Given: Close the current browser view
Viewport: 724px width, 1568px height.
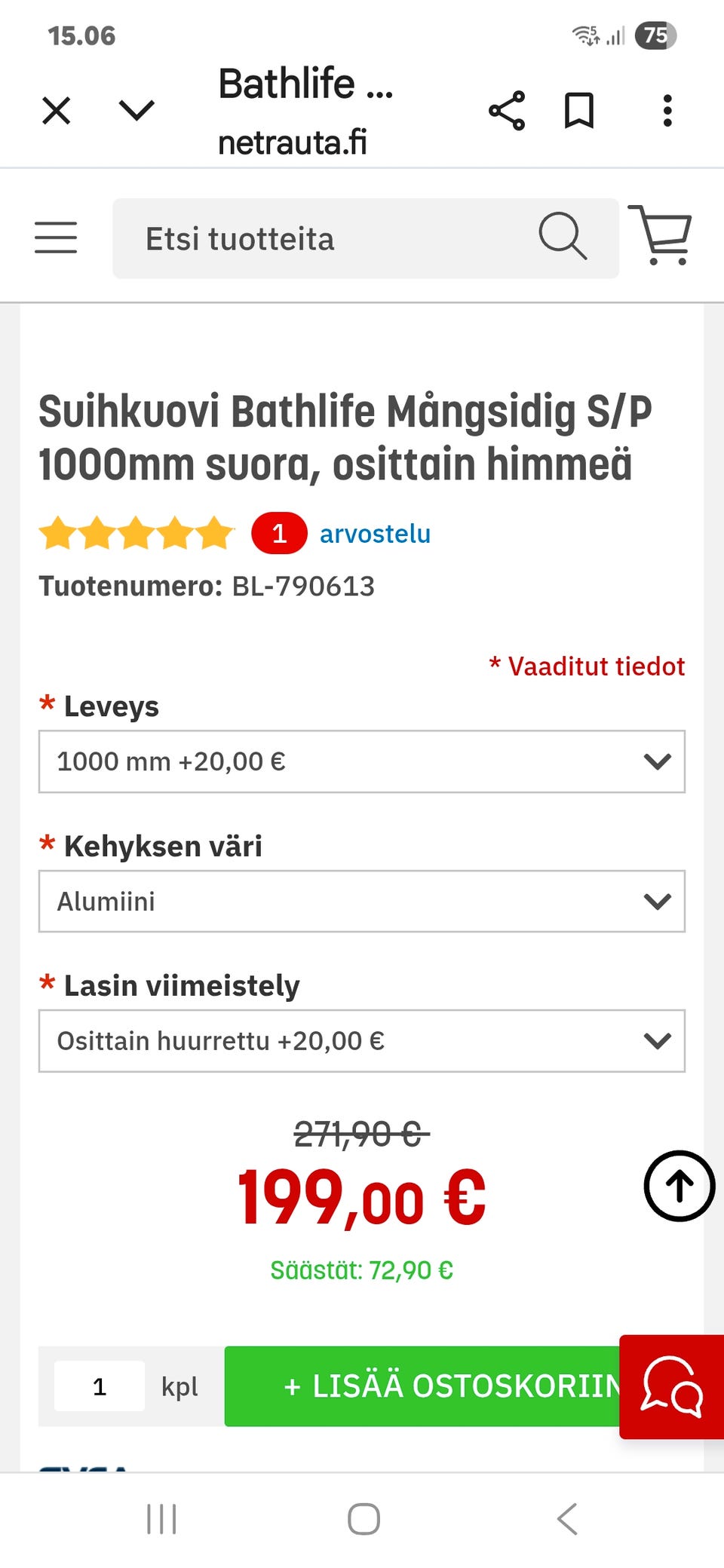Looking at the screenshot, I should 57,110.
